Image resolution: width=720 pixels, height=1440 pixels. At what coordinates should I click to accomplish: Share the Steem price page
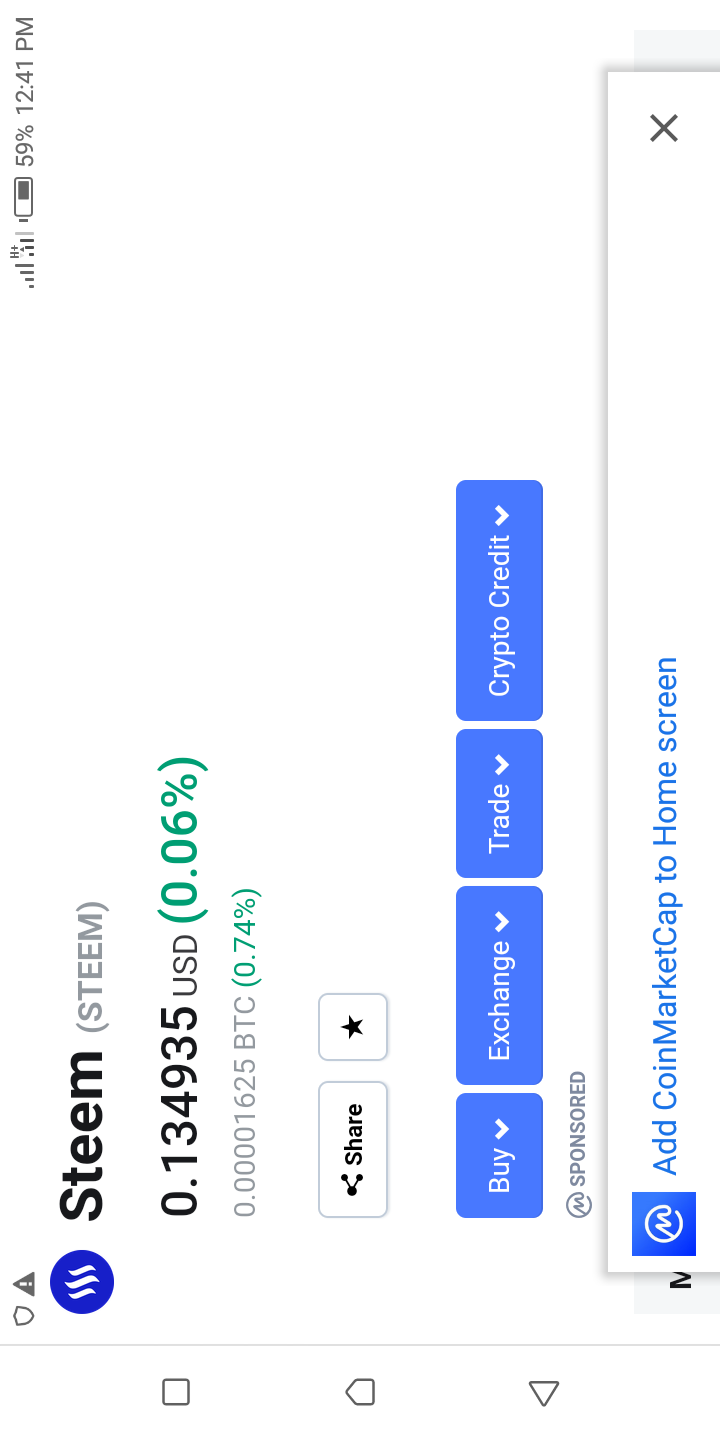coord(353,1149)
